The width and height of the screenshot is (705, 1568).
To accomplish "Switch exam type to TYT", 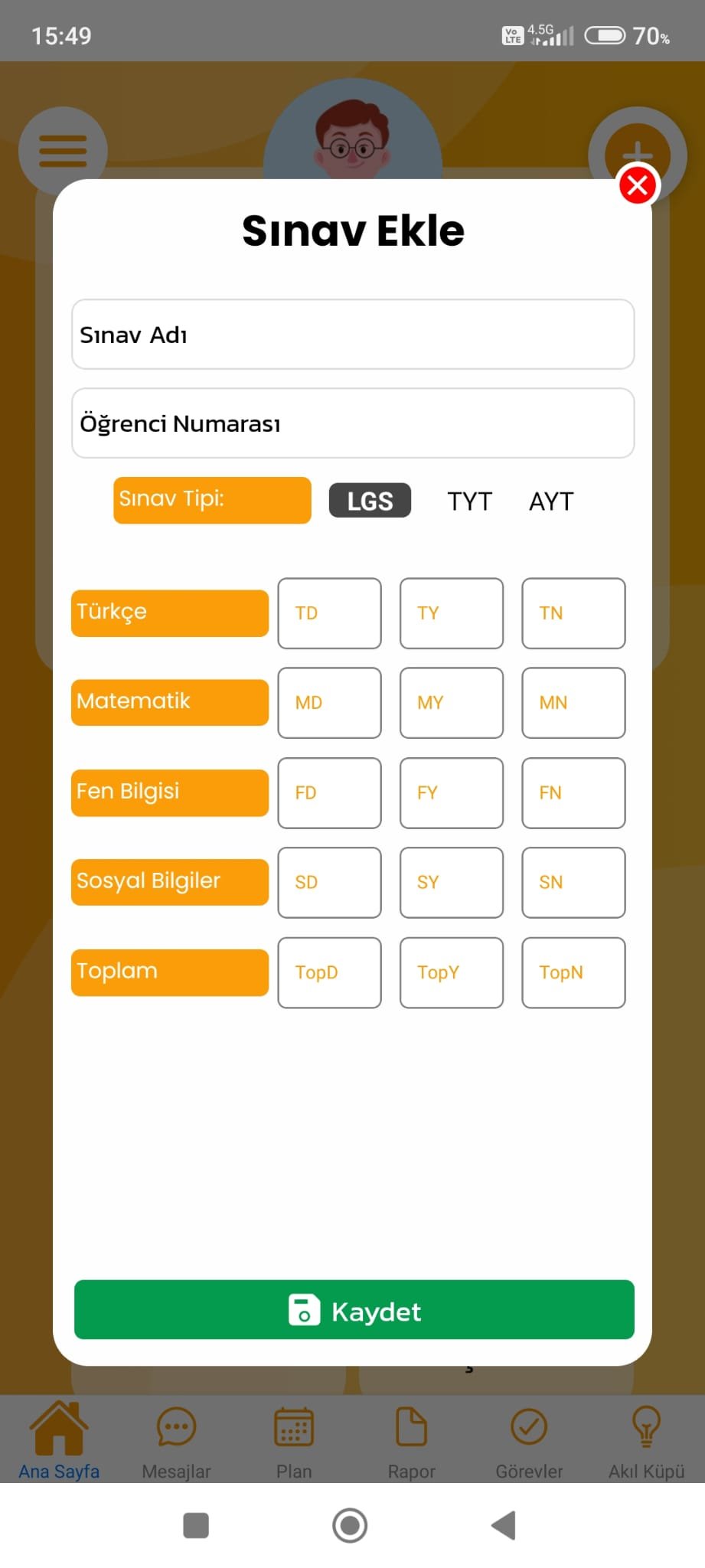I will point(469,501).
